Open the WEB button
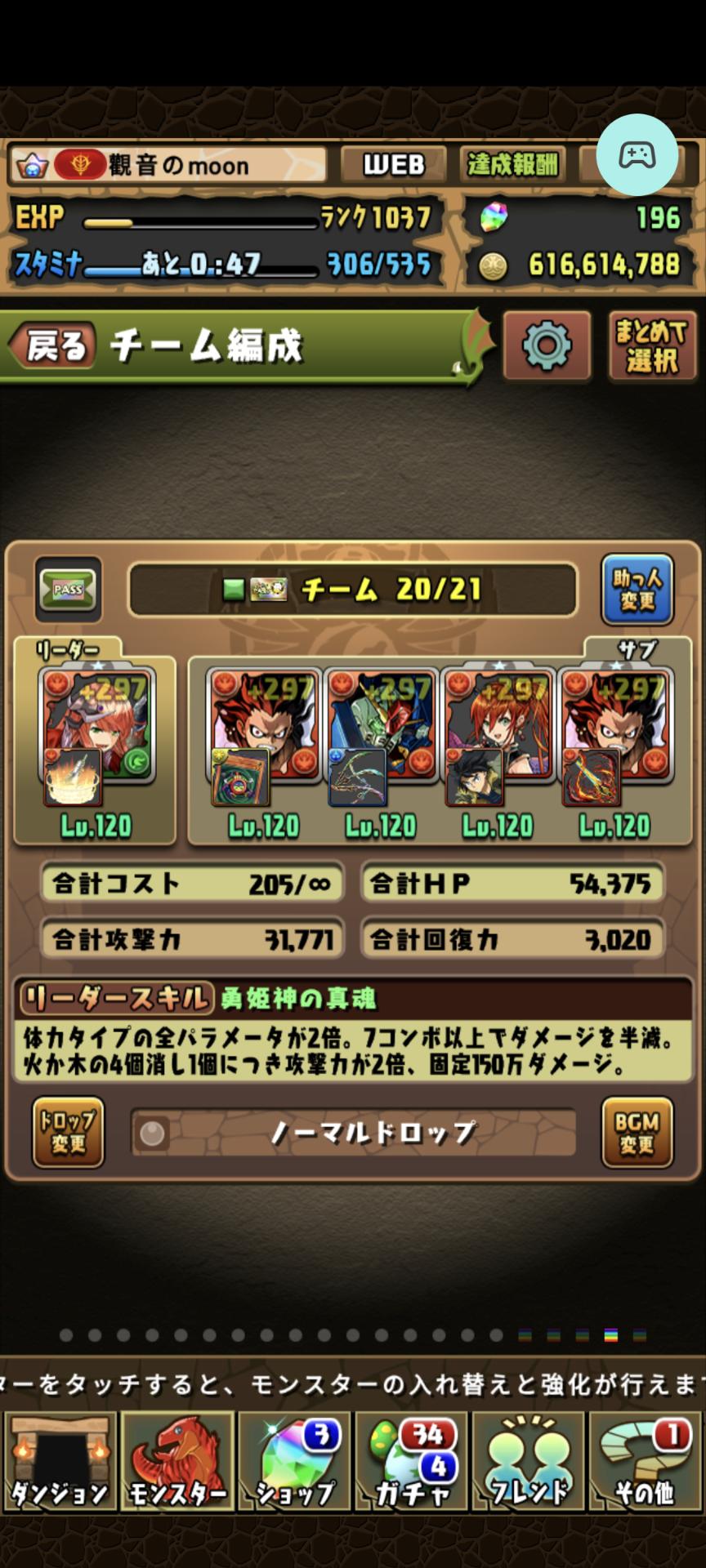706x1568 pixels. click(x=394, y=166)
